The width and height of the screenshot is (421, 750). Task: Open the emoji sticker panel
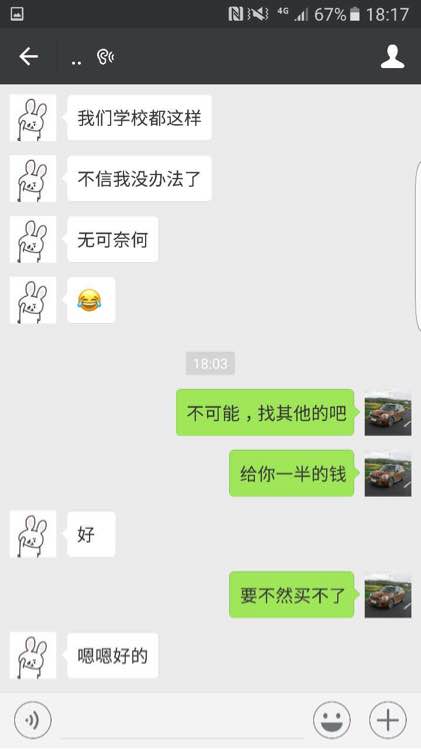pyautogui.click(x=332, y=720)
